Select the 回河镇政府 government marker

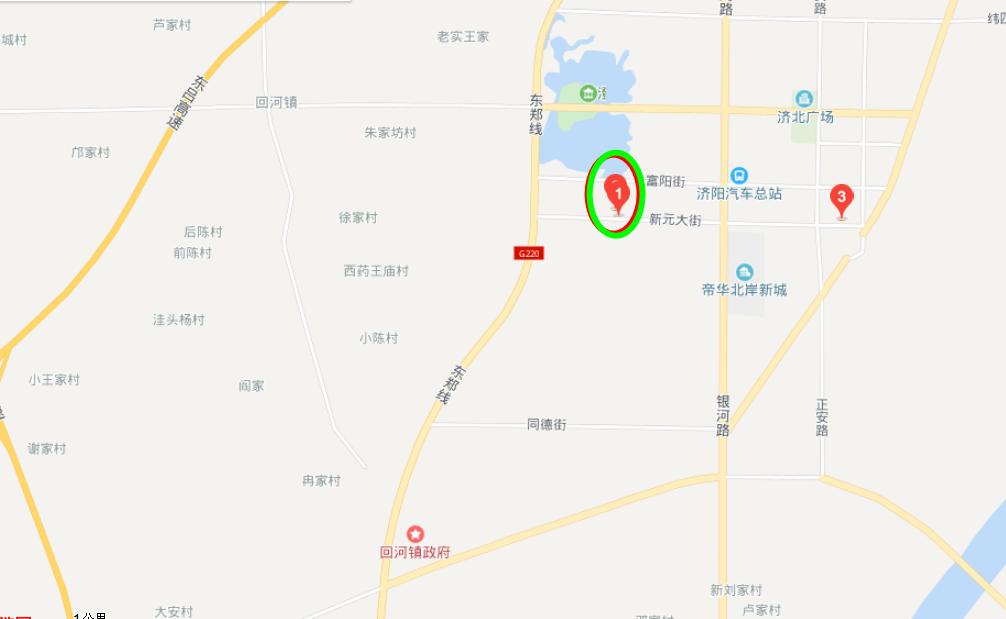(x=415, y=535)
